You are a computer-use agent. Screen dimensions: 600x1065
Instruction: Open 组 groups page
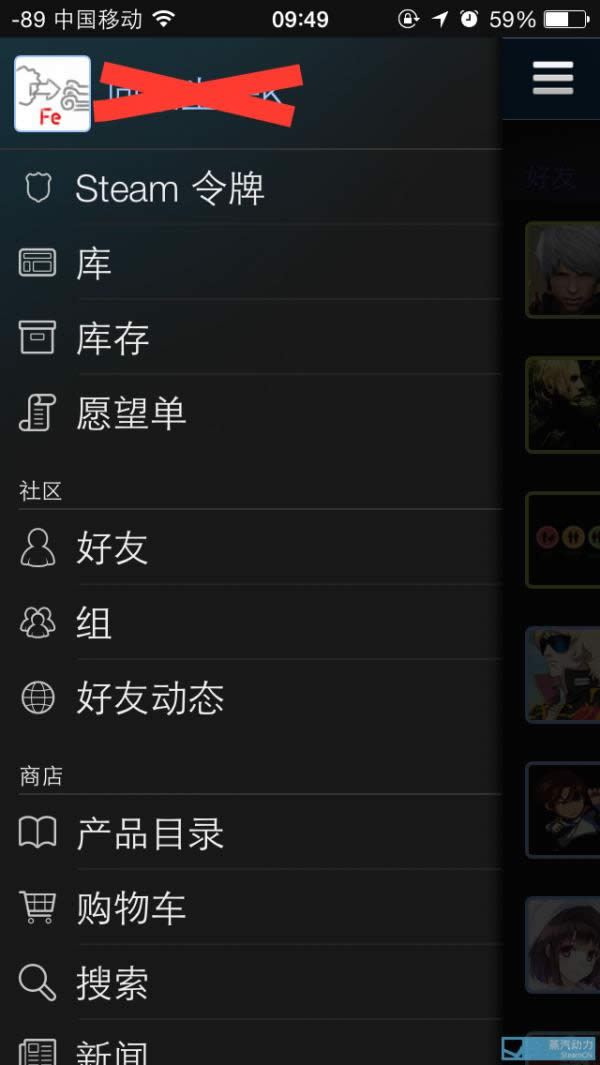pyautogui.click(x=94, y=623)
